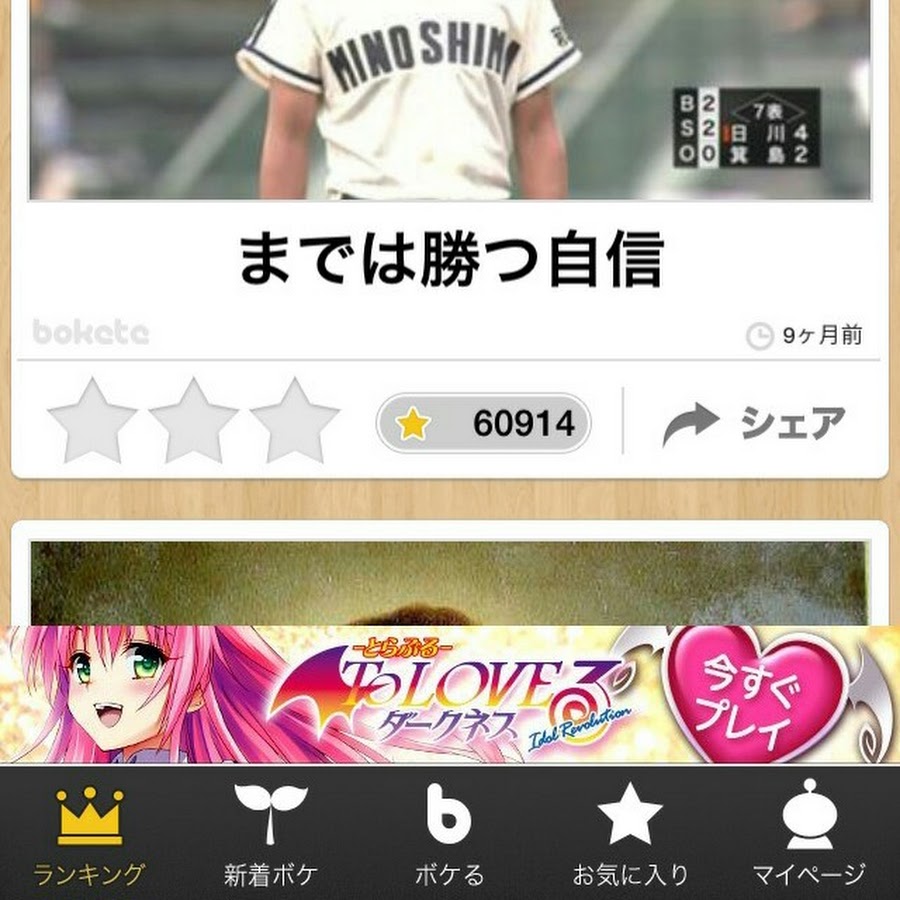Switch to the ランキング tab

pos(89,834)
